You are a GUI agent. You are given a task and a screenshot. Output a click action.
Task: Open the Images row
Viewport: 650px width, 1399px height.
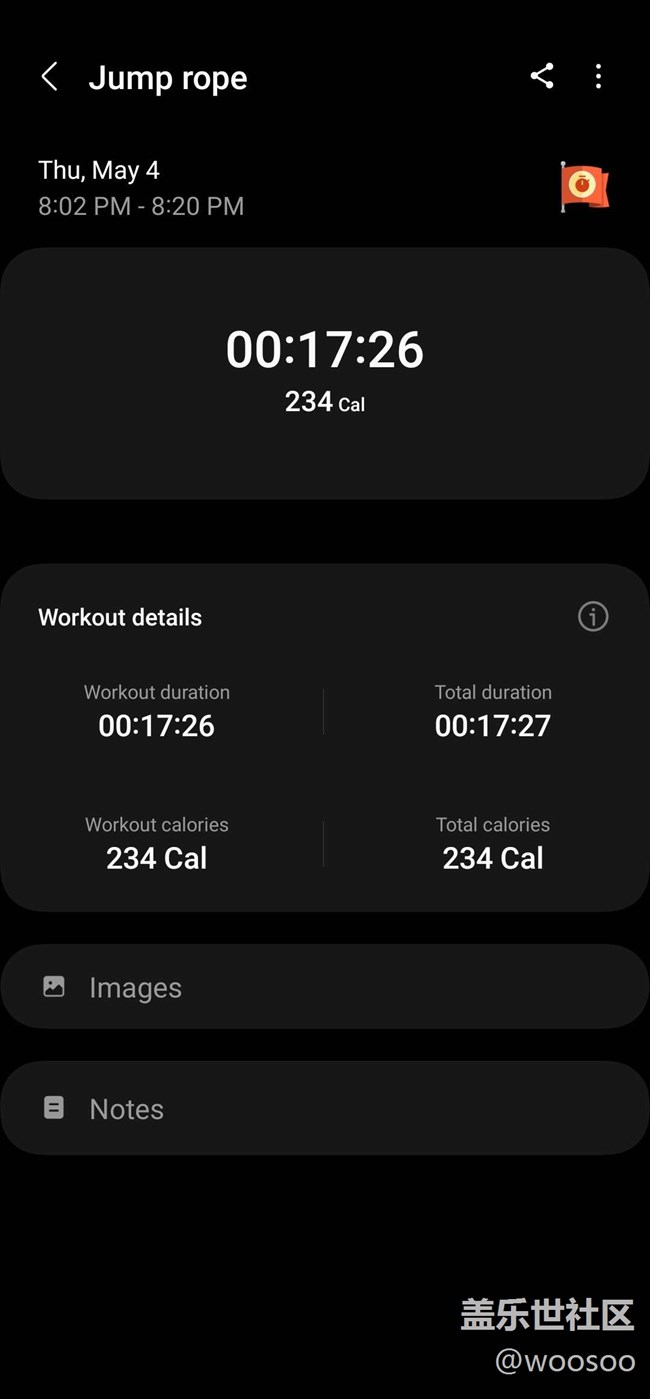pyautogui.click(x=325, y=987)
